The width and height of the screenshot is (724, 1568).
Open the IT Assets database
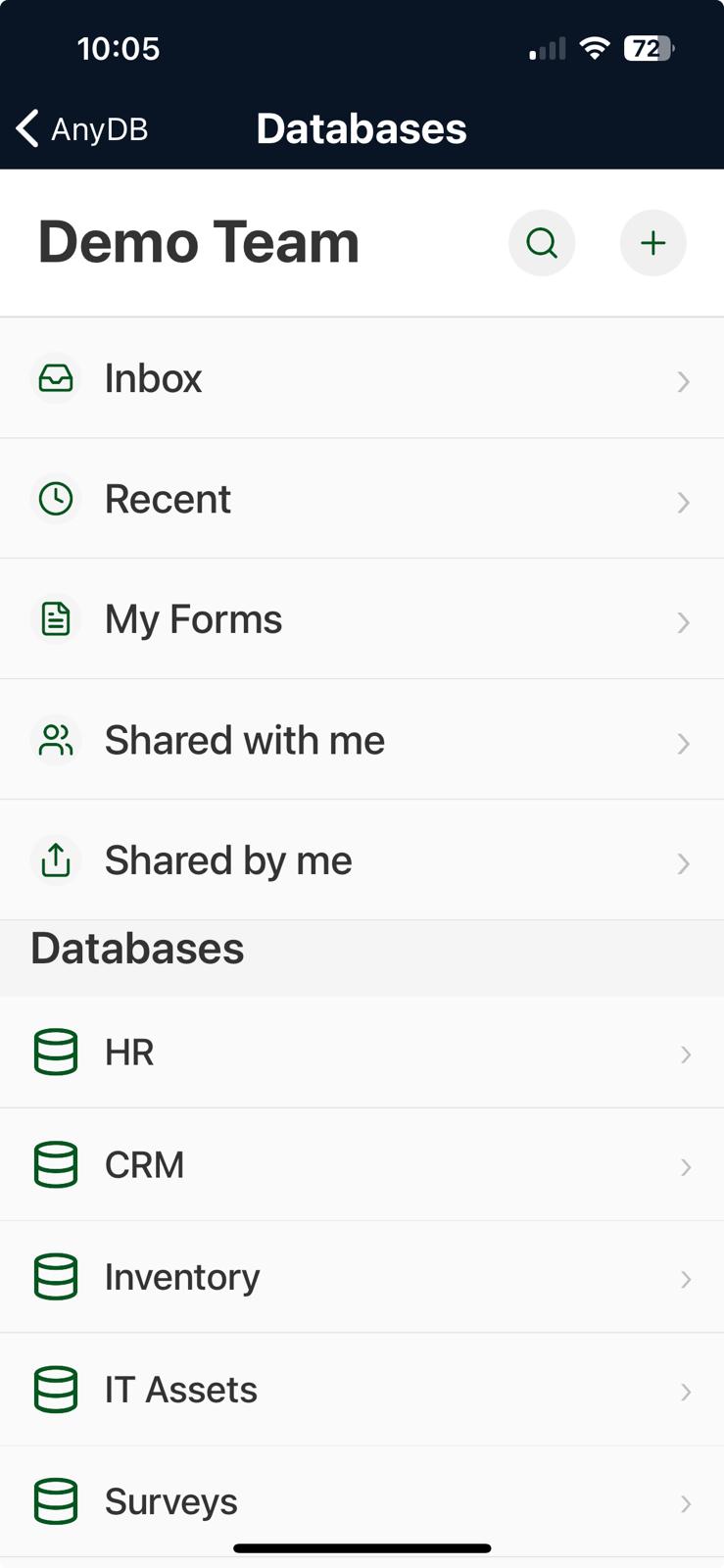click(x=180, y=1389)
